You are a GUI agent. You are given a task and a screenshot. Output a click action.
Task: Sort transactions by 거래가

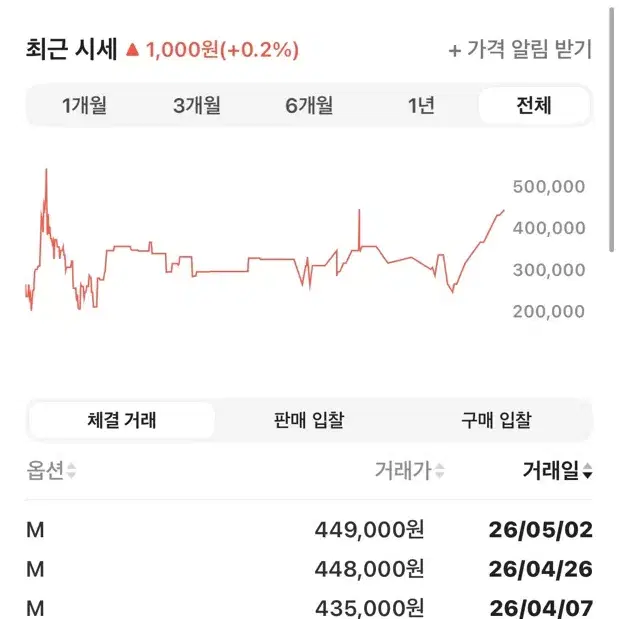(409, 470)
